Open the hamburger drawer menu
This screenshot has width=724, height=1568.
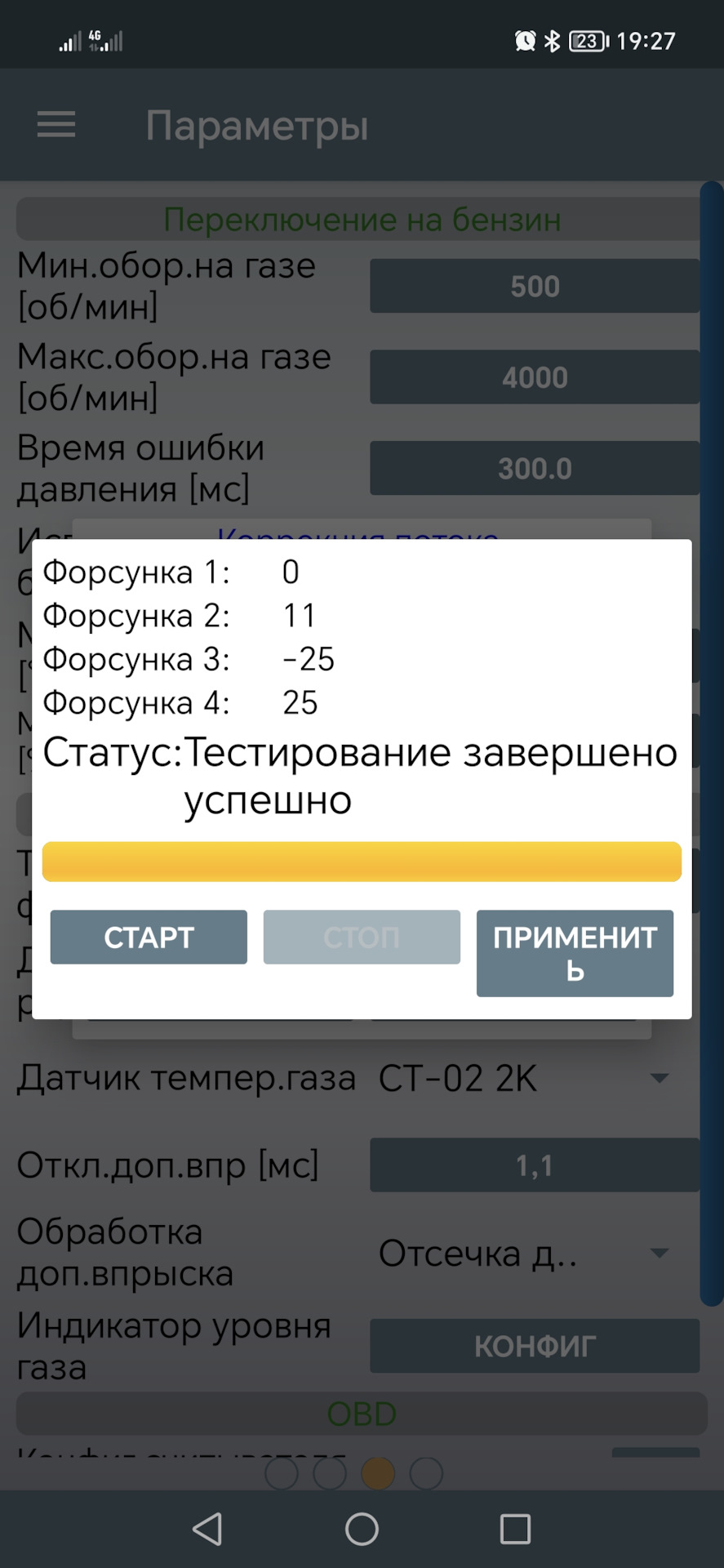point(56,125)
